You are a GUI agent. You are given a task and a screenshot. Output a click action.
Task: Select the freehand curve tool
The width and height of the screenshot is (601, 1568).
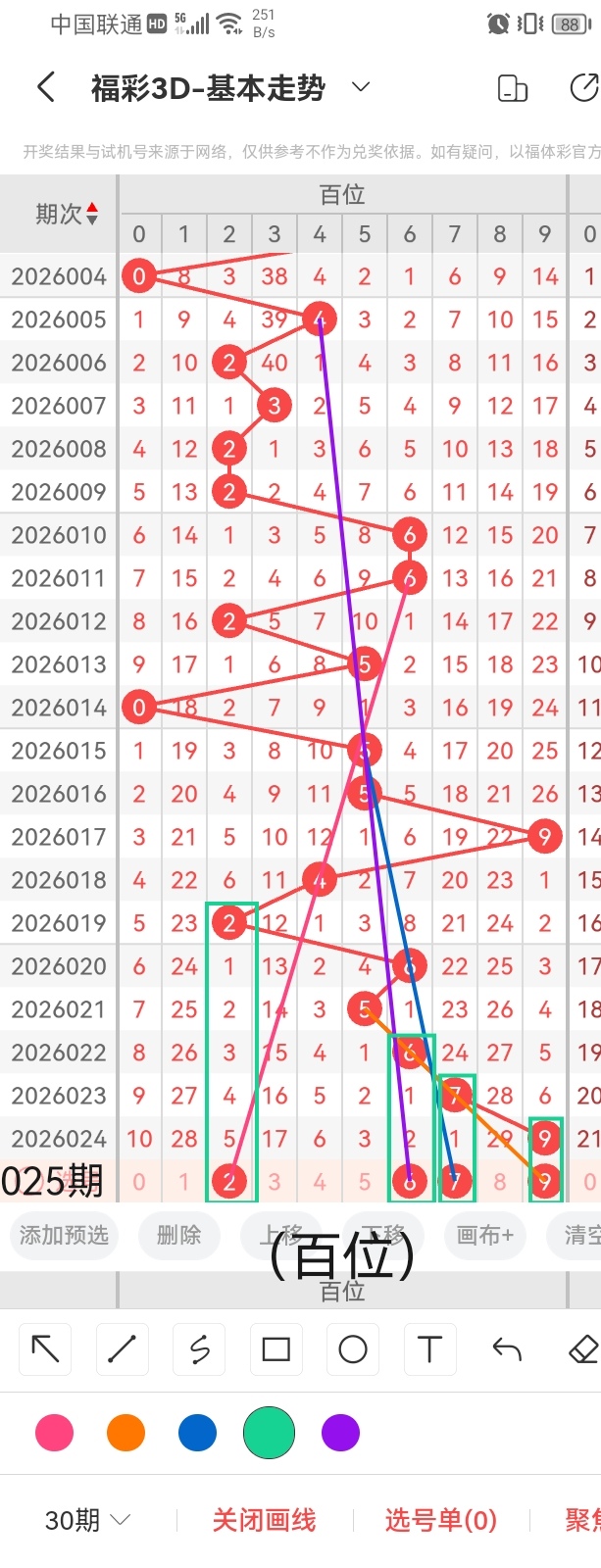[x=199, y=1349]
